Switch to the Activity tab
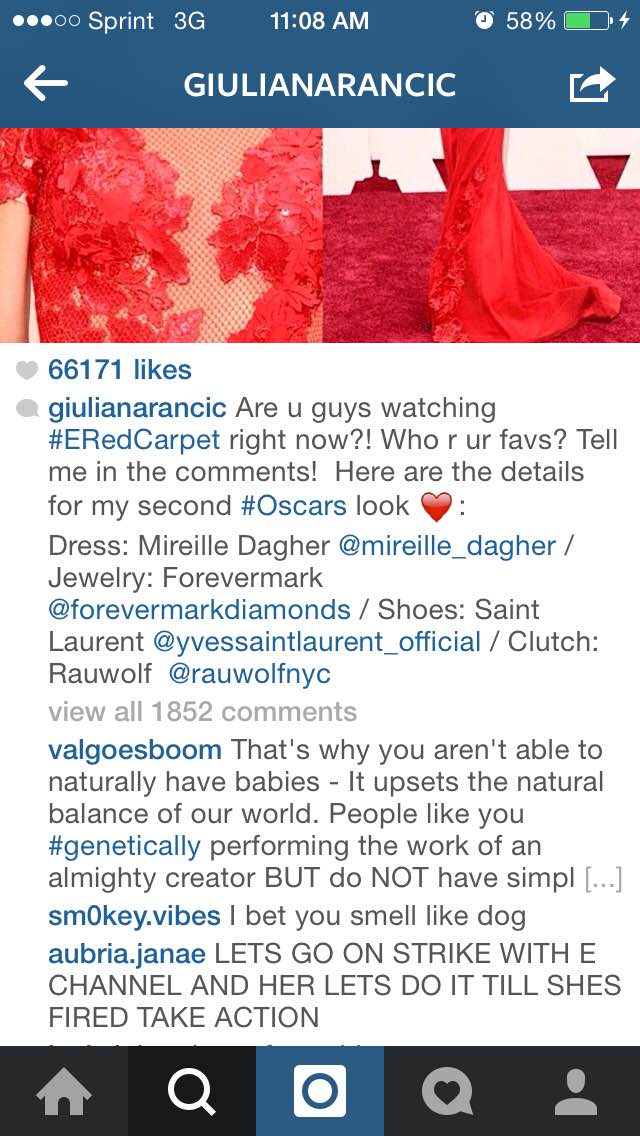Image resolution: width=640 pixels, height=1136 pixels. pos(447,1091)
